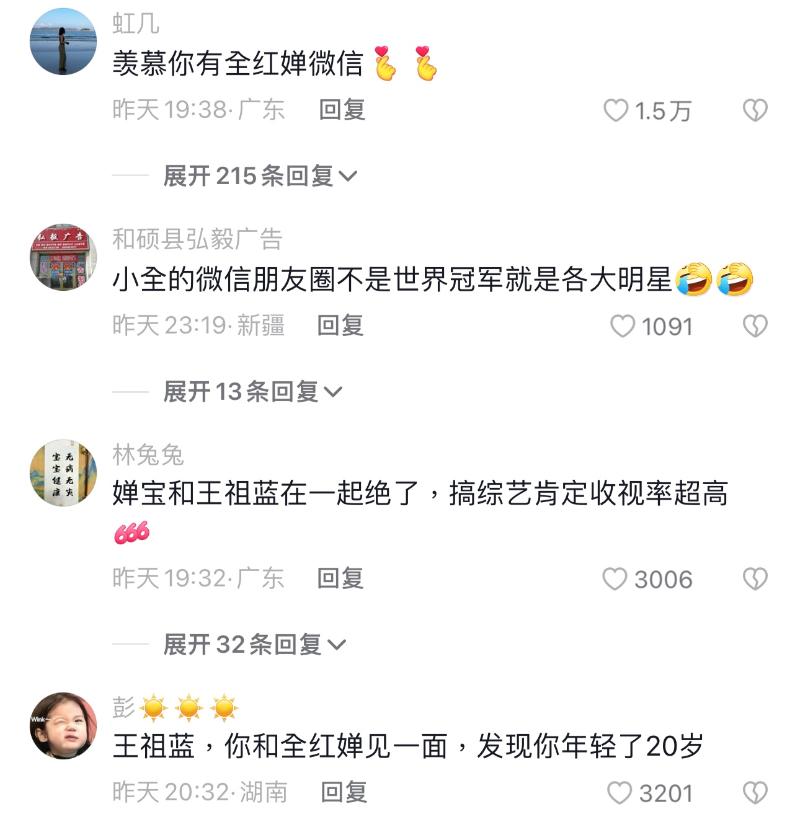Reply to 虹几's comment
The width and height of the screenshot is (800, 822).
342,110
